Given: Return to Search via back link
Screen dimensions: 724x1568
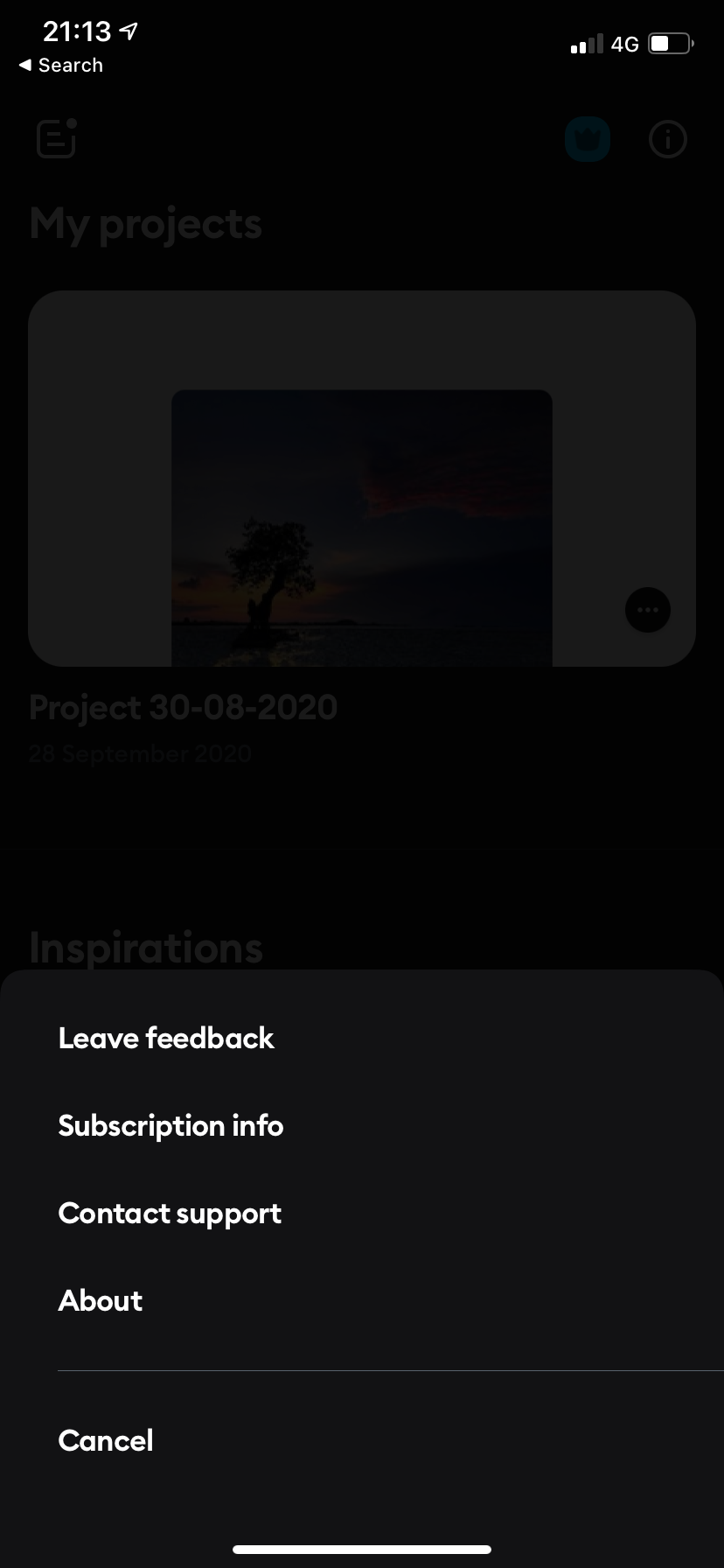Looking at the screenshot, I should (x=60, y=66).
